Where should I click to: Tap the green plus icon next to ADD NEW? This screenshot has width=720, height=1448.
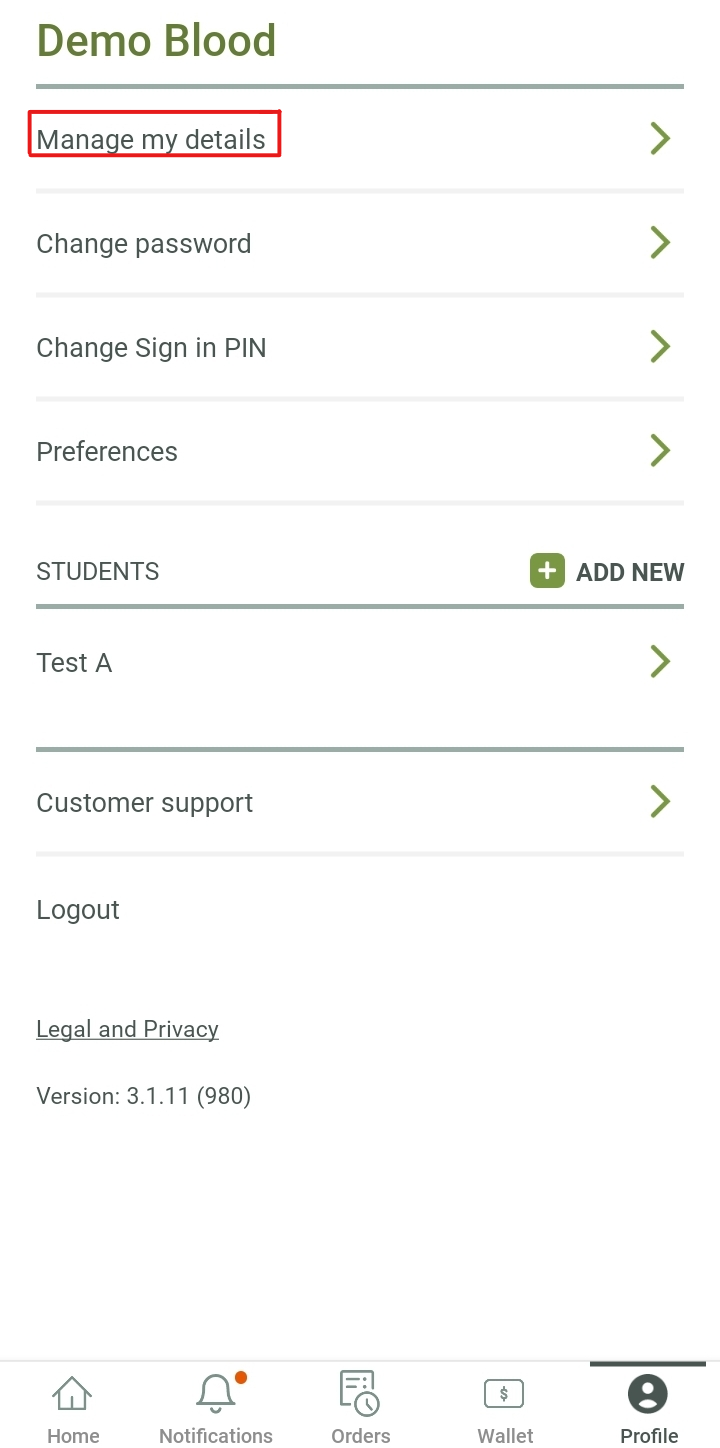[x=547, y=570]
